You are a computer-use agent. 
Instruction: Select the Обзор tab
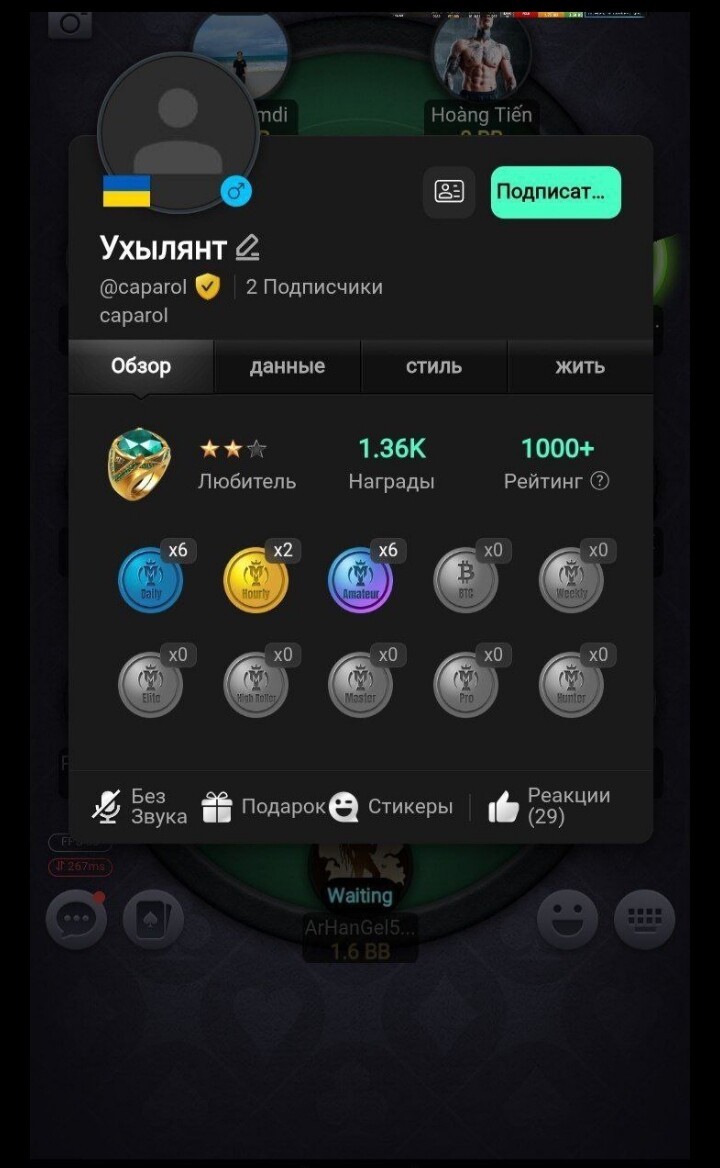(x=141, y=366)
